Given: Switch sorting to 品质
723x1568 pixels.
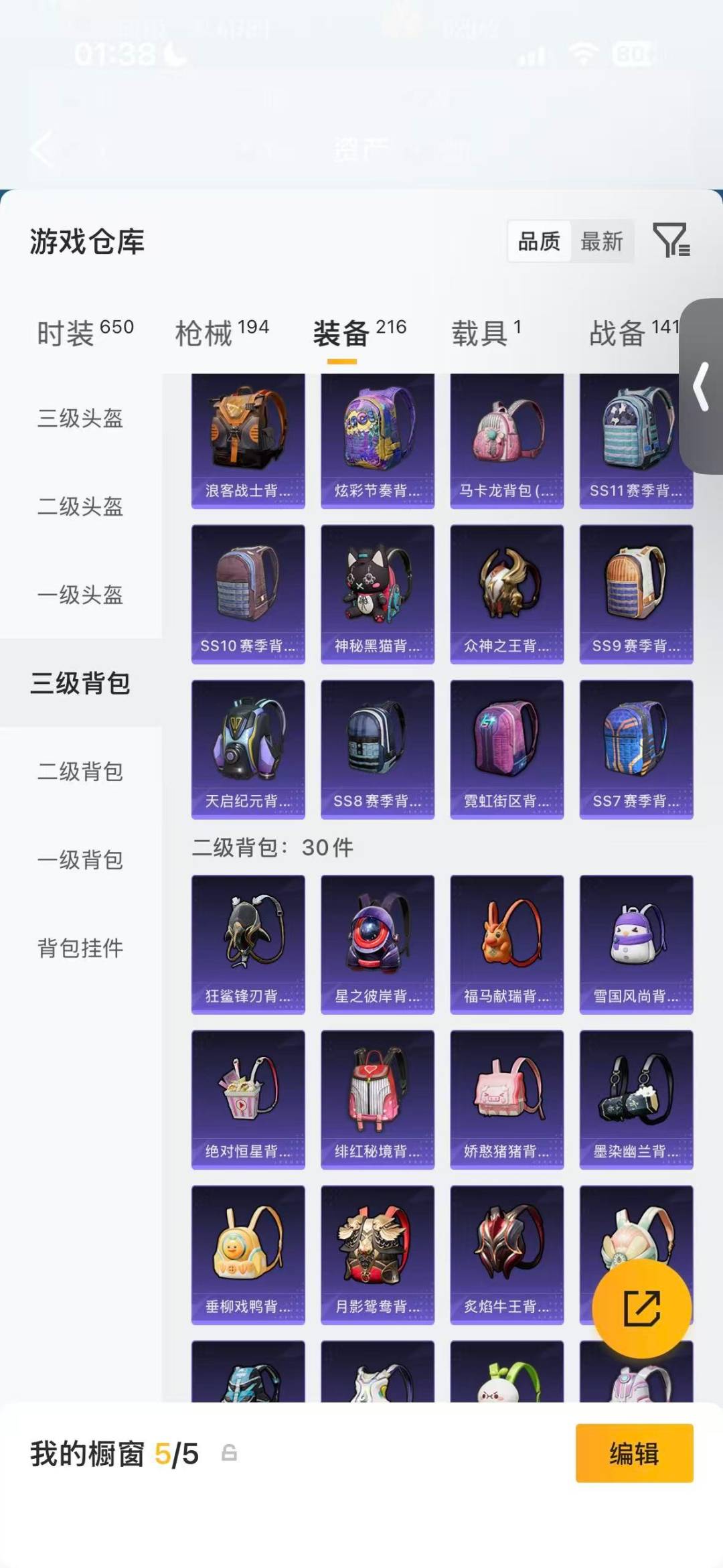Looking at the screenshot, I should [540, 242].
